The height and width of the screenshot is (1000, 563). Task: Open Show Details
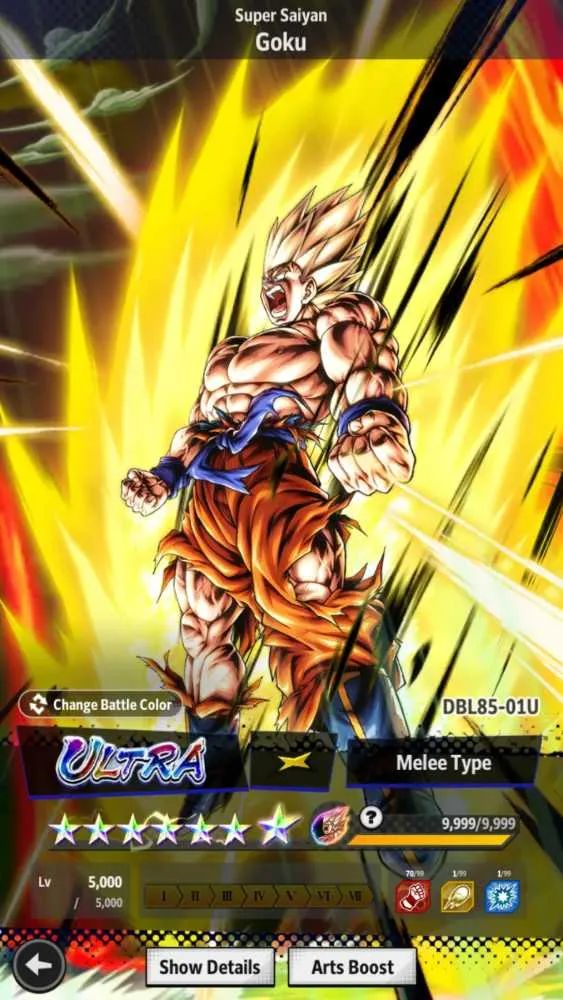[x=210, y=967]
